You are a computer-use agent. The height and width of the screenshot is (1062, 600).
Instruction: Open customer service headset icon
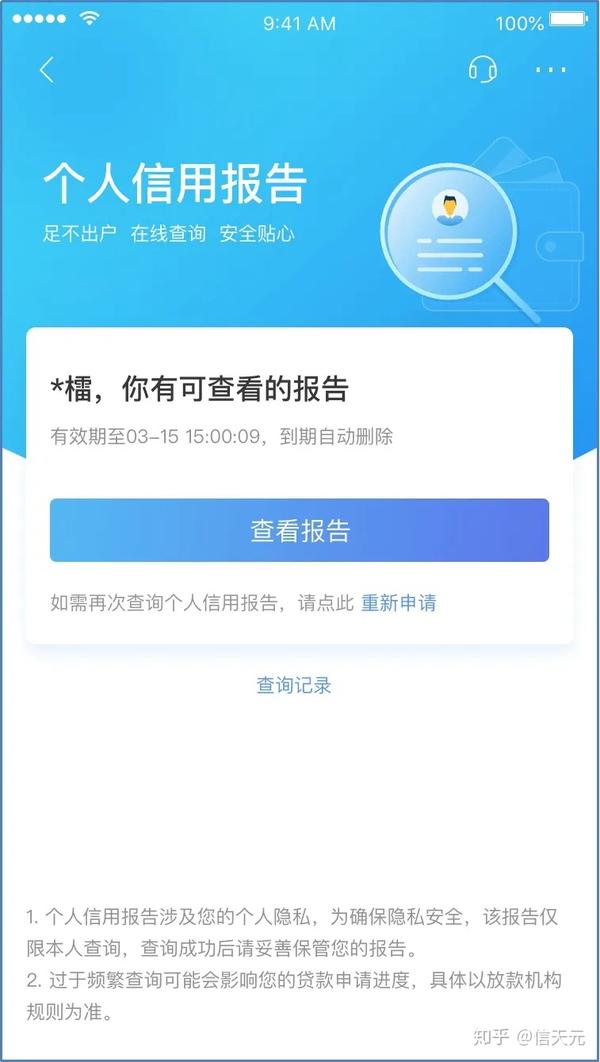(x=483, y=69)
